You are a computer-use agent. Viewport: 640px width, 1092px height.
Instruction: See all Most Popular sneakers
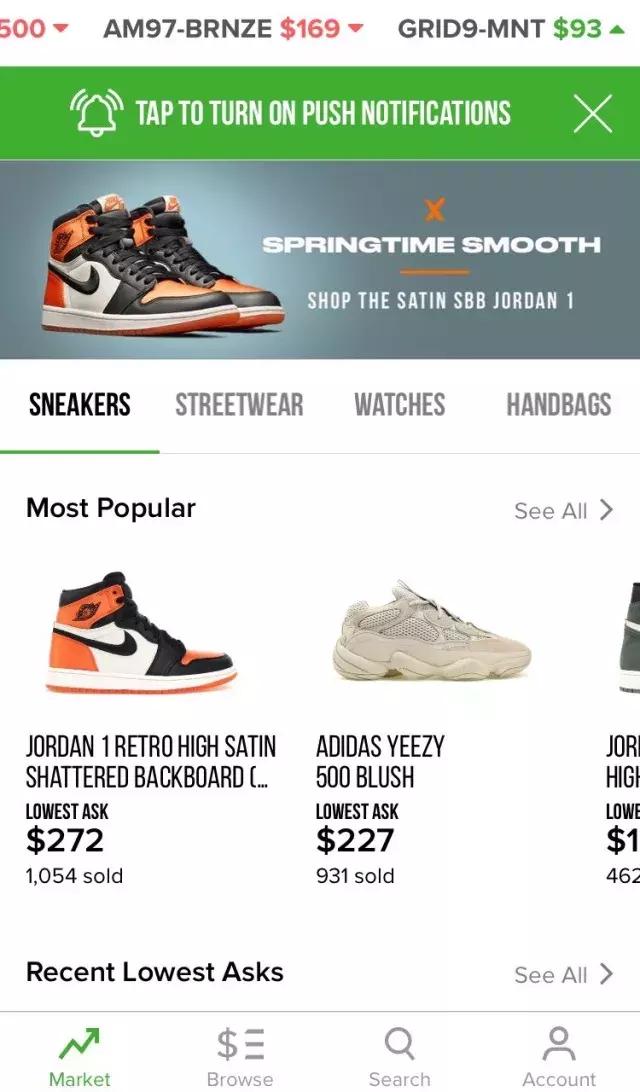click(562, 511)
